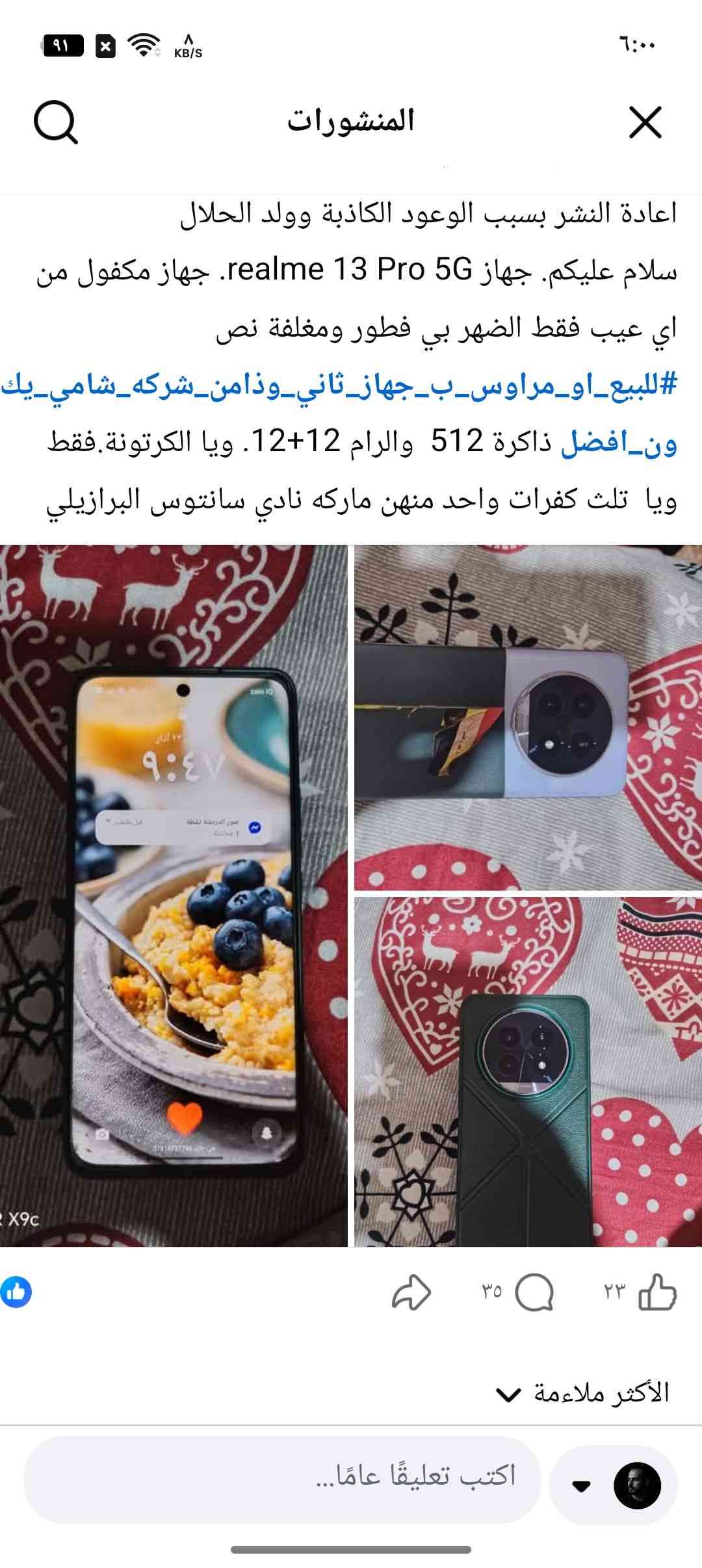Open search from the top bar
This screenshot has height=1568, width=702.
coord(56,122)
